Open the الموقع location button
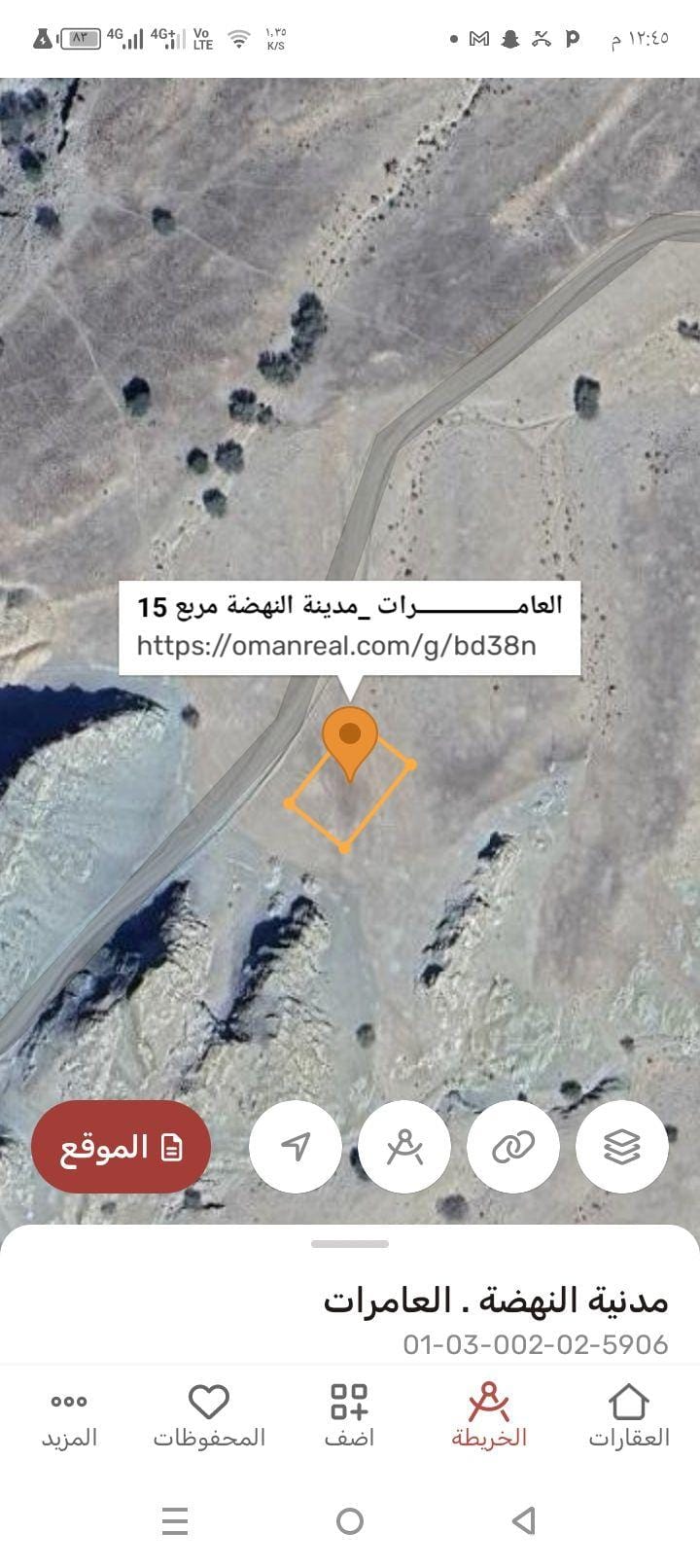The width and height of the screenshot is (700, 1568). point(121,1147)
